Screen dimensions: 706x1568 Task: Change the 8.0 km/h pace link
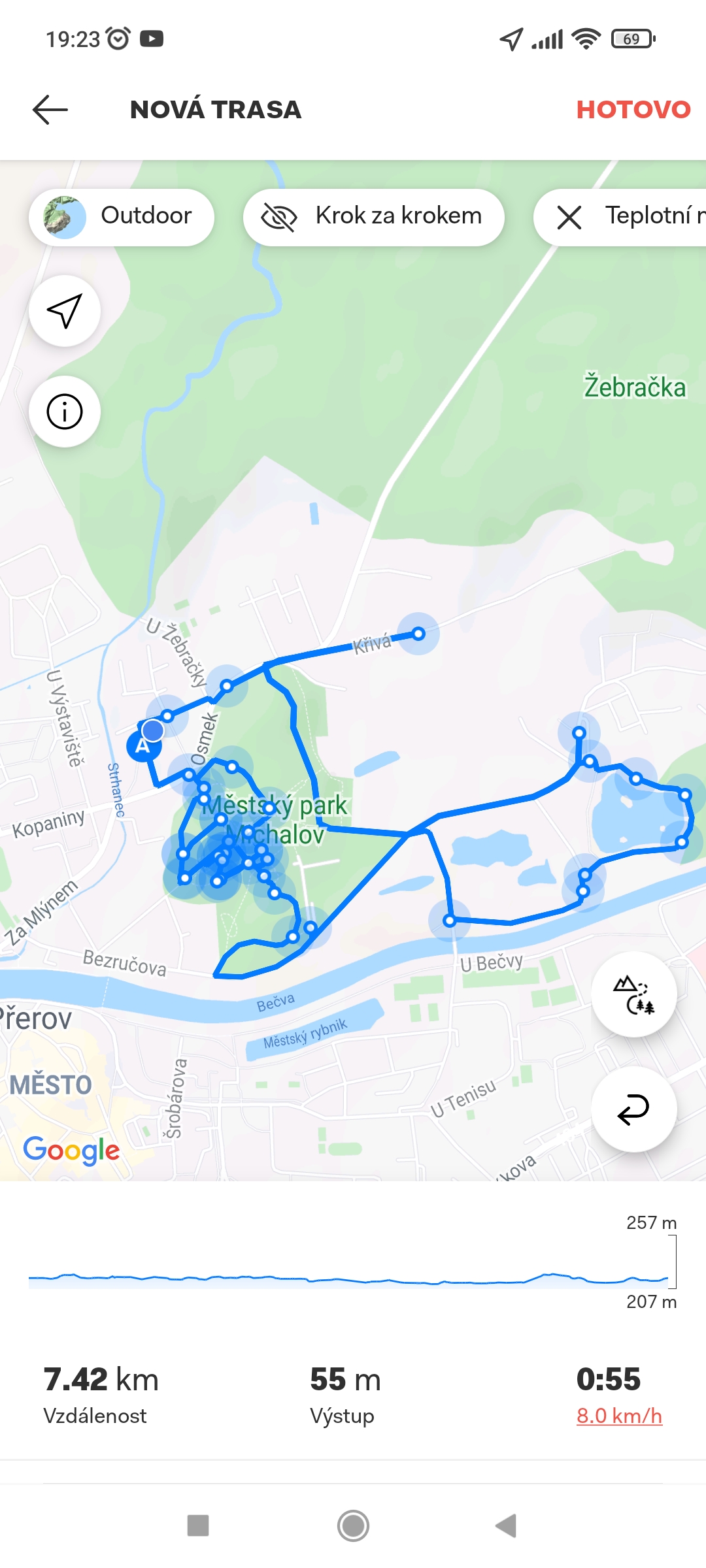coord(619,1416)
